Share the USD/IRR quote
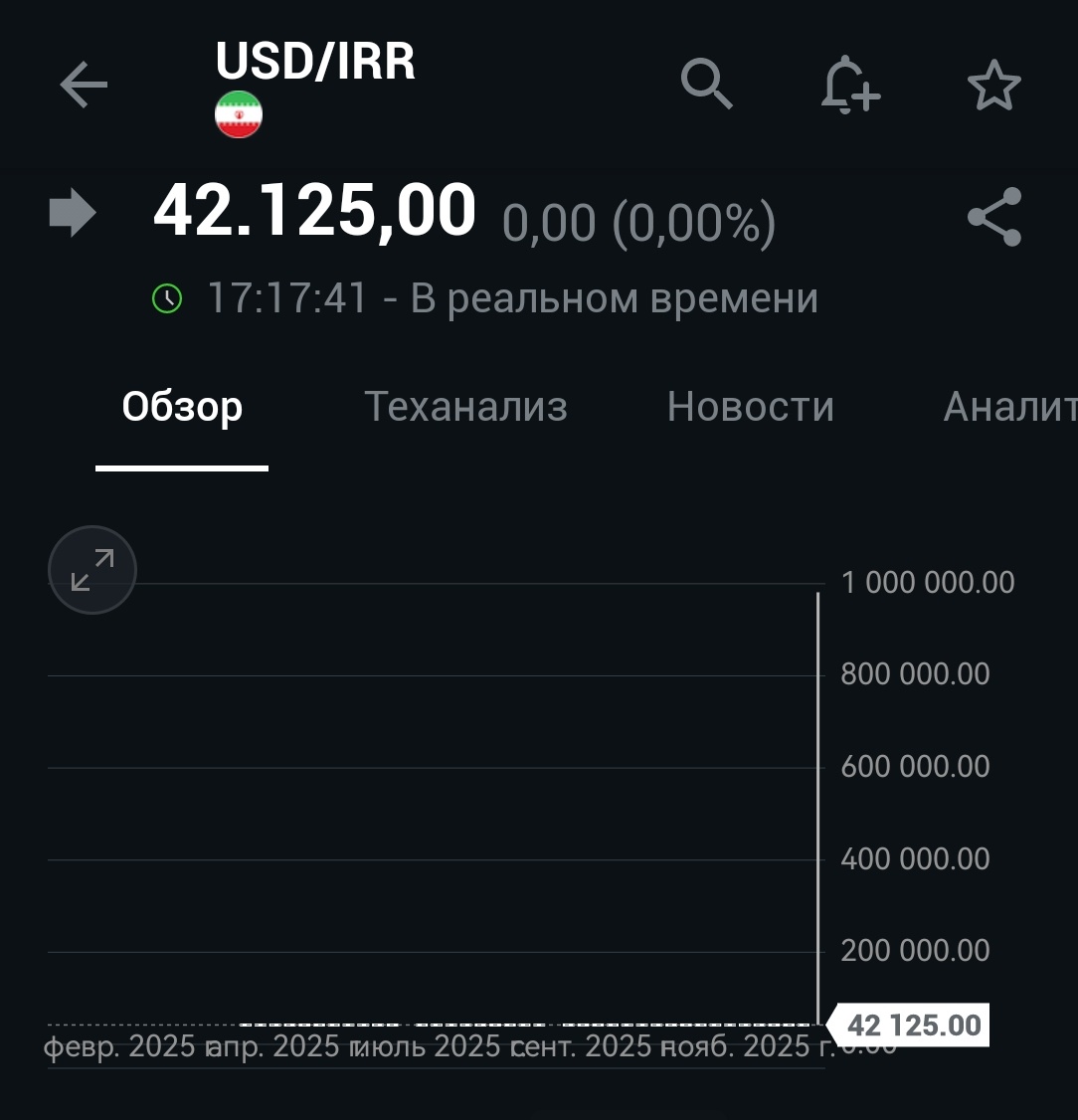The width and height of the screenshot is (1078, 1120). (x=993, y=217)
